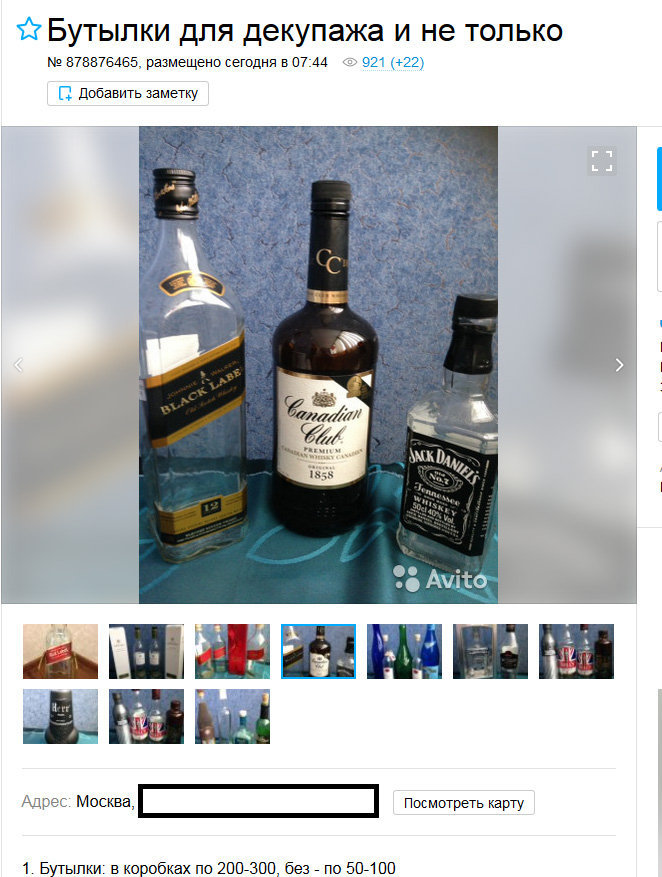Viewport: 662px width, 877px height.
Task: Select thumbnail with bottles in white boxes
Action: click(146, 651)
